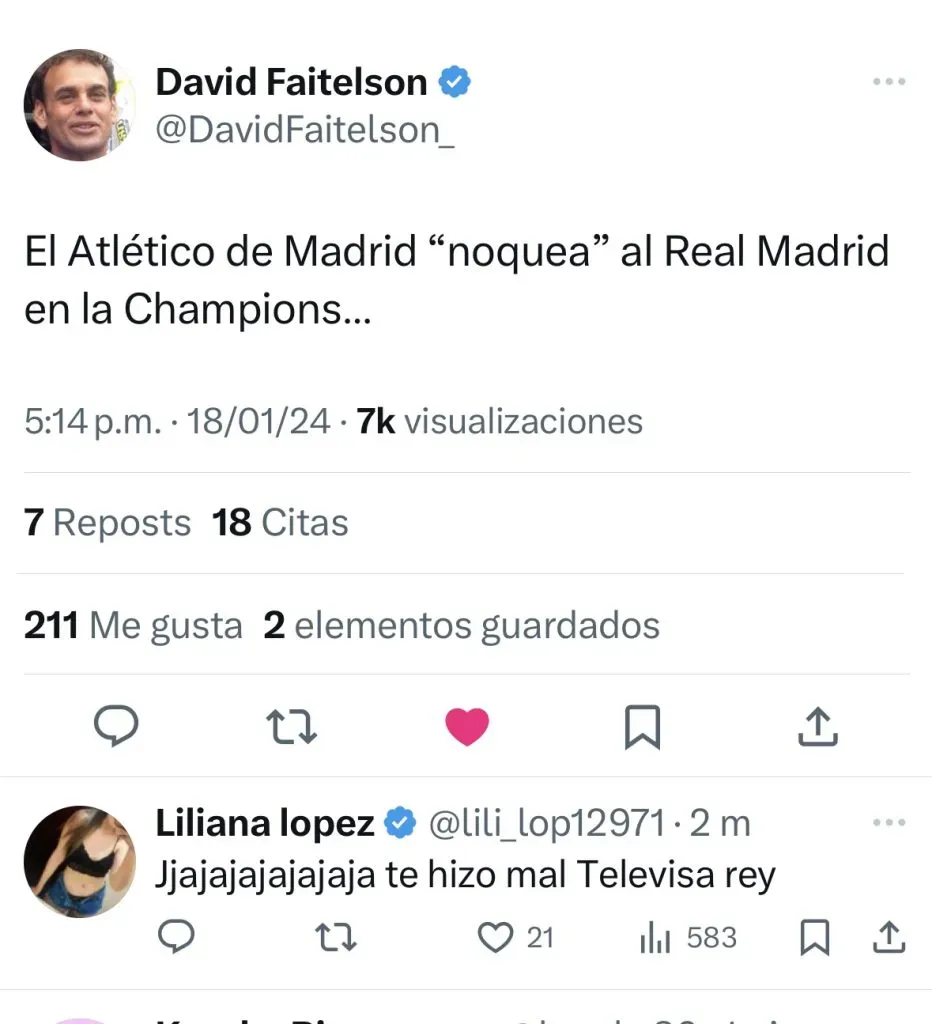Unlike David Faitelson's tweet

[x=466, y=727]
